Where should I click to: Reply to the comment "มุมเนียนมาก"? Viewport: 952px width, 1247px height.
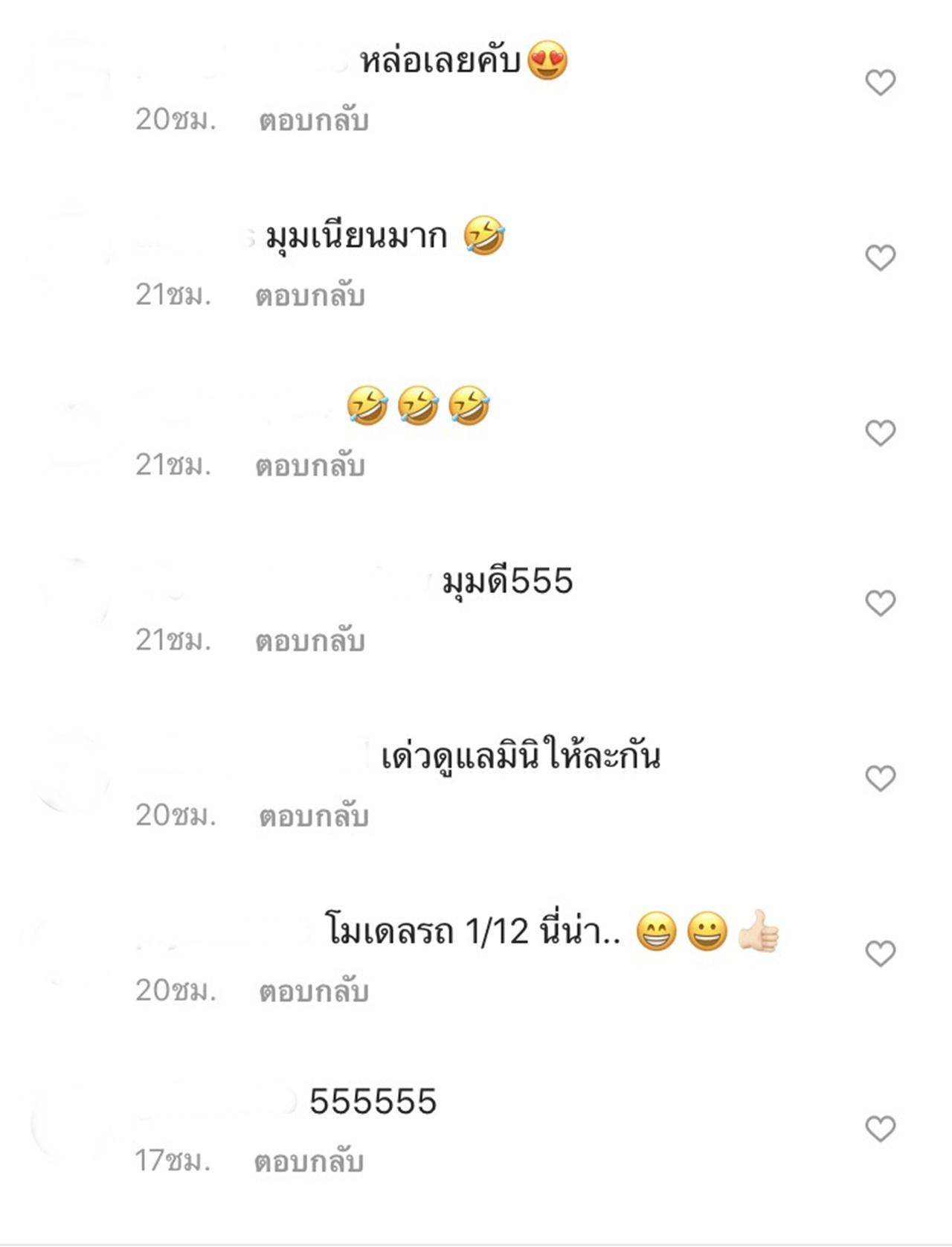tap(310, 296)
